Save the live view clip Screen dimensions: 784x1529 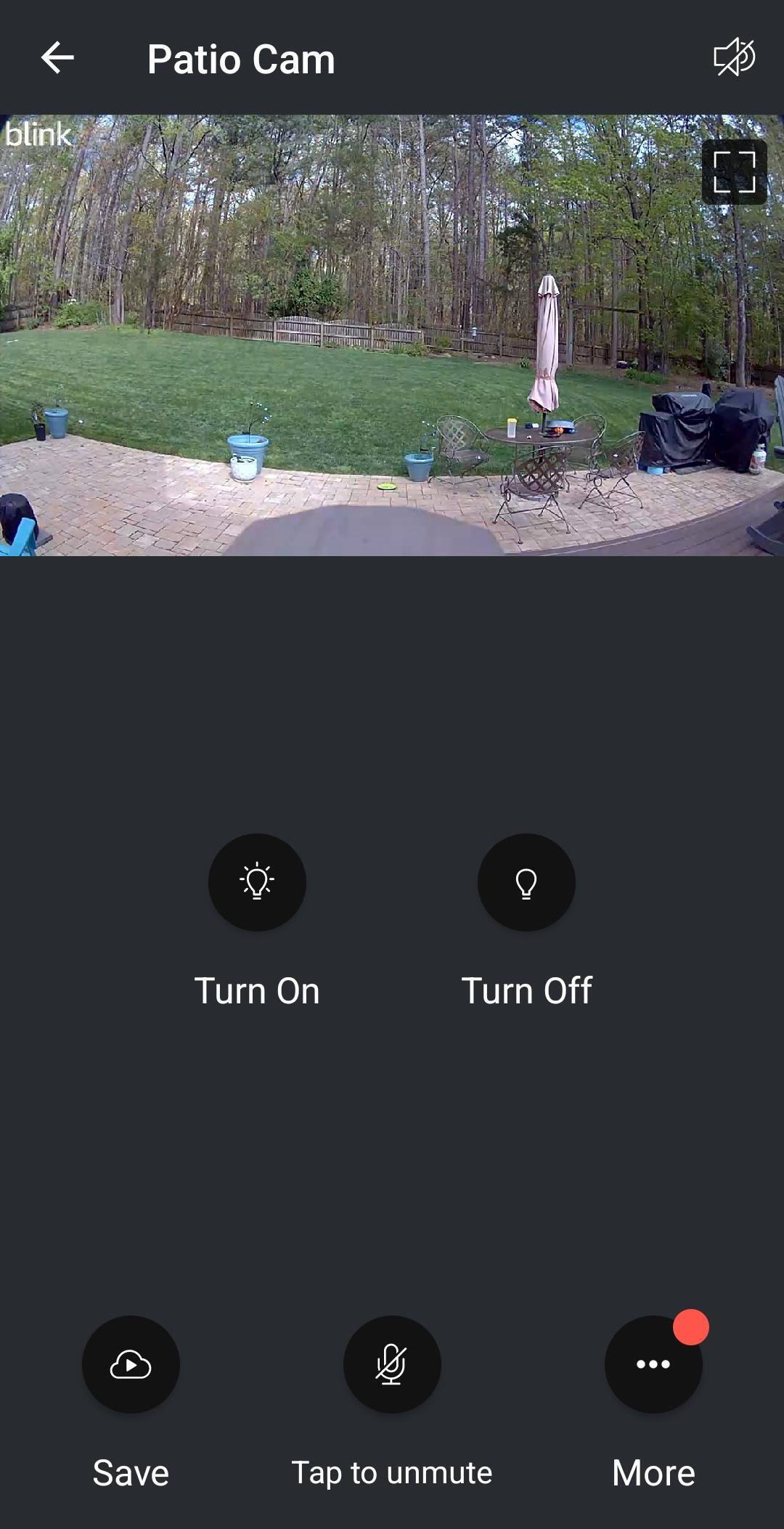pyautogui.click(x=131, y=1364)
